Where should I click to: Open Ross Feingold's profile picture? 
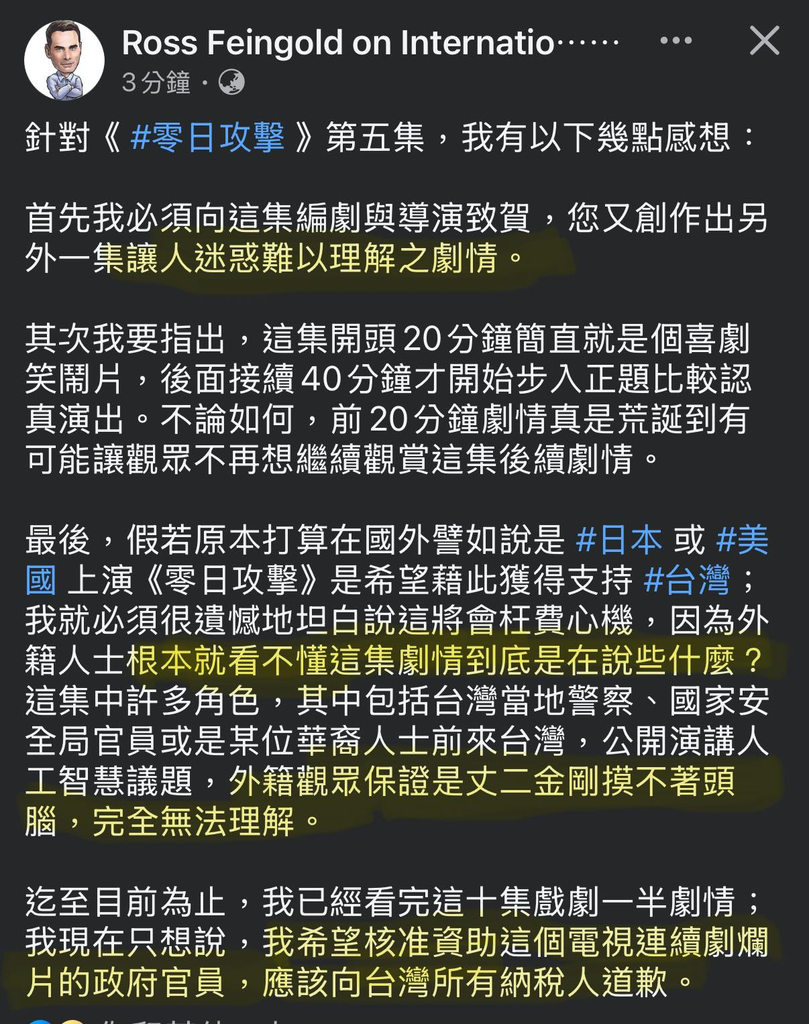coord(64,60)
